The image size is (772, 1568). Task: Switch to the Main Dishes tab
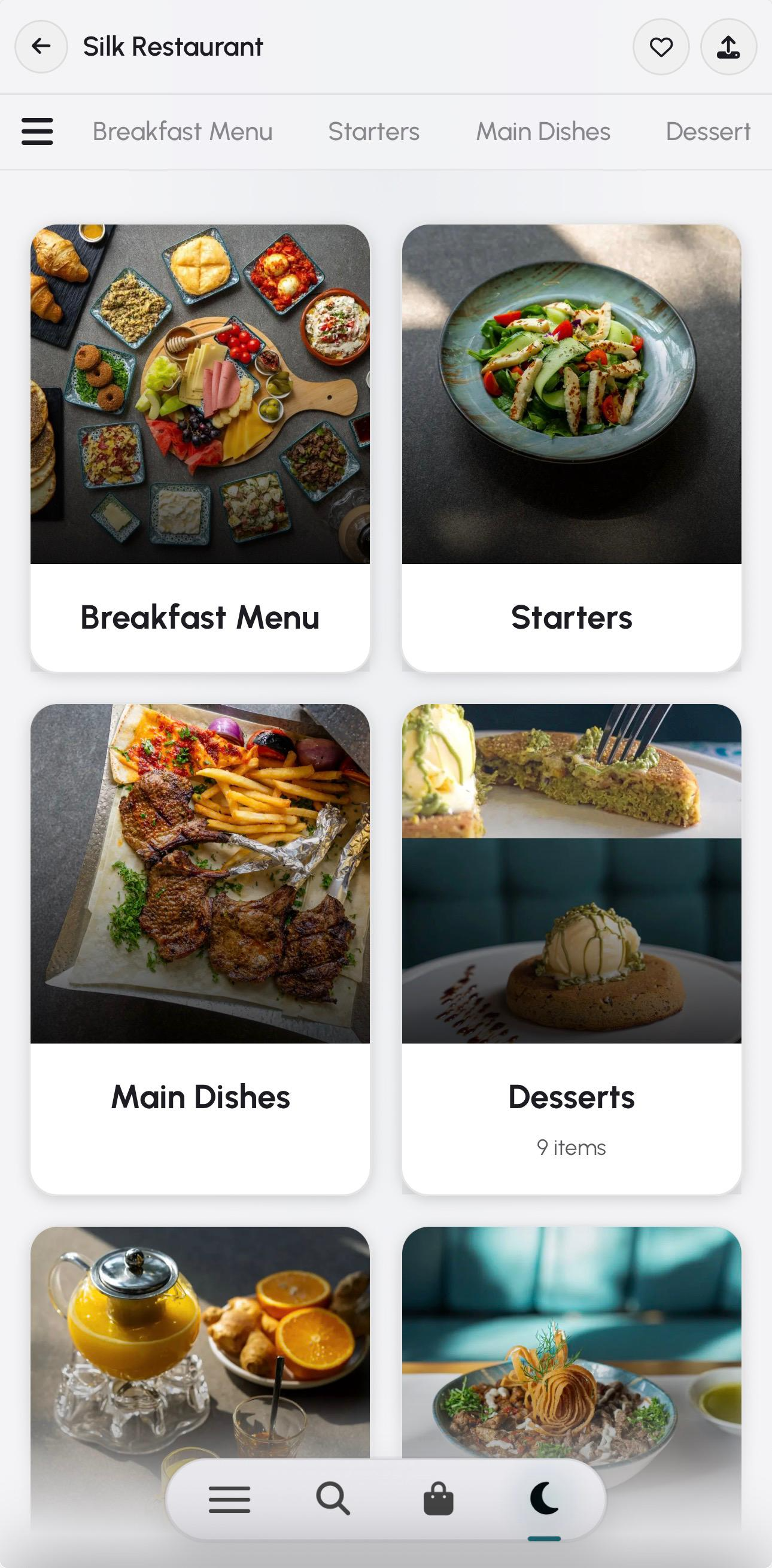543,132
